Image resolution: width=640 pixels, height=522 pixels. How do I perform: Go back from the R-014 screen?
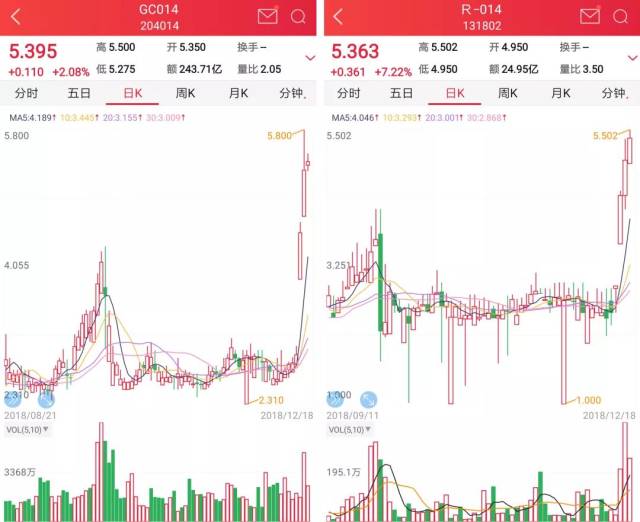(x=338, y=17)
